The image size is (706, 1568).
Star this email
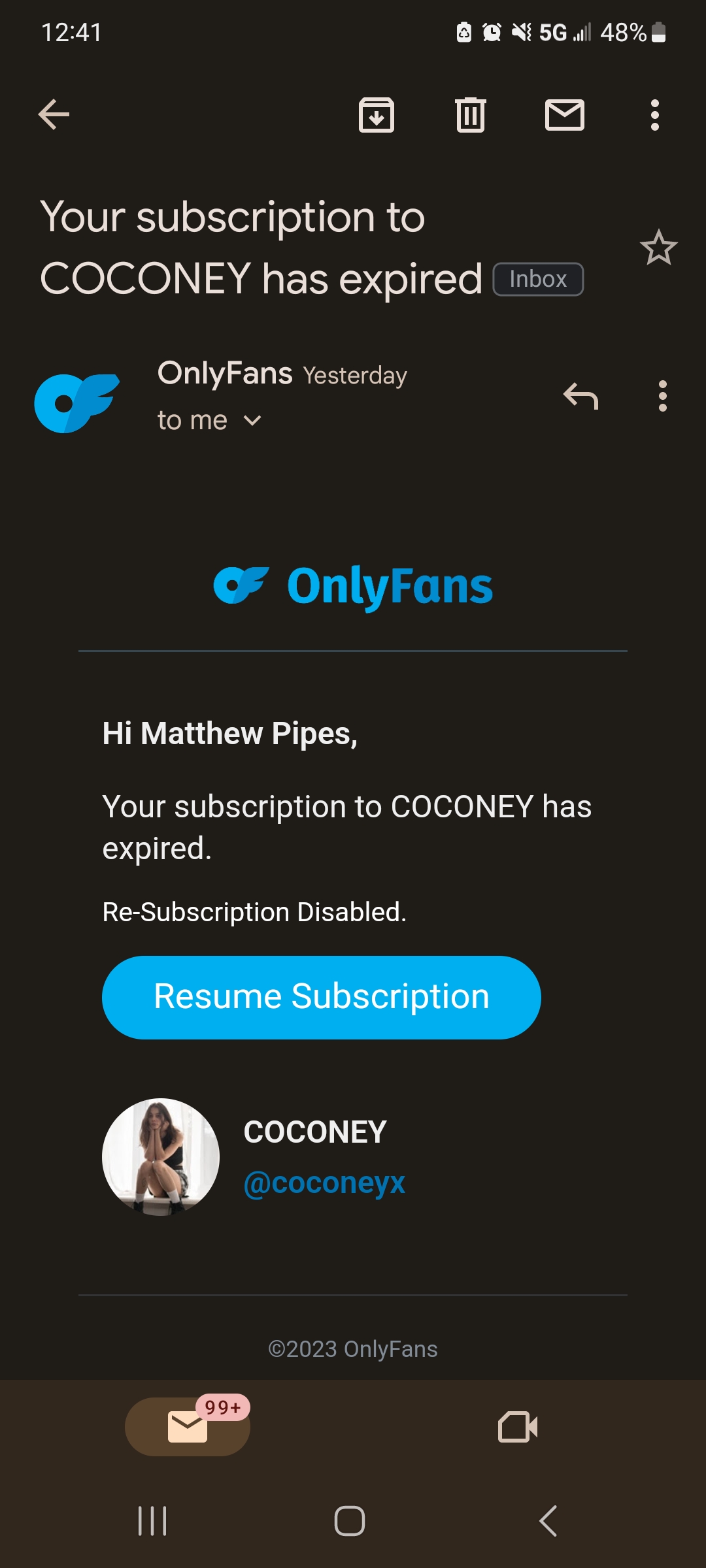coord(658,248)
